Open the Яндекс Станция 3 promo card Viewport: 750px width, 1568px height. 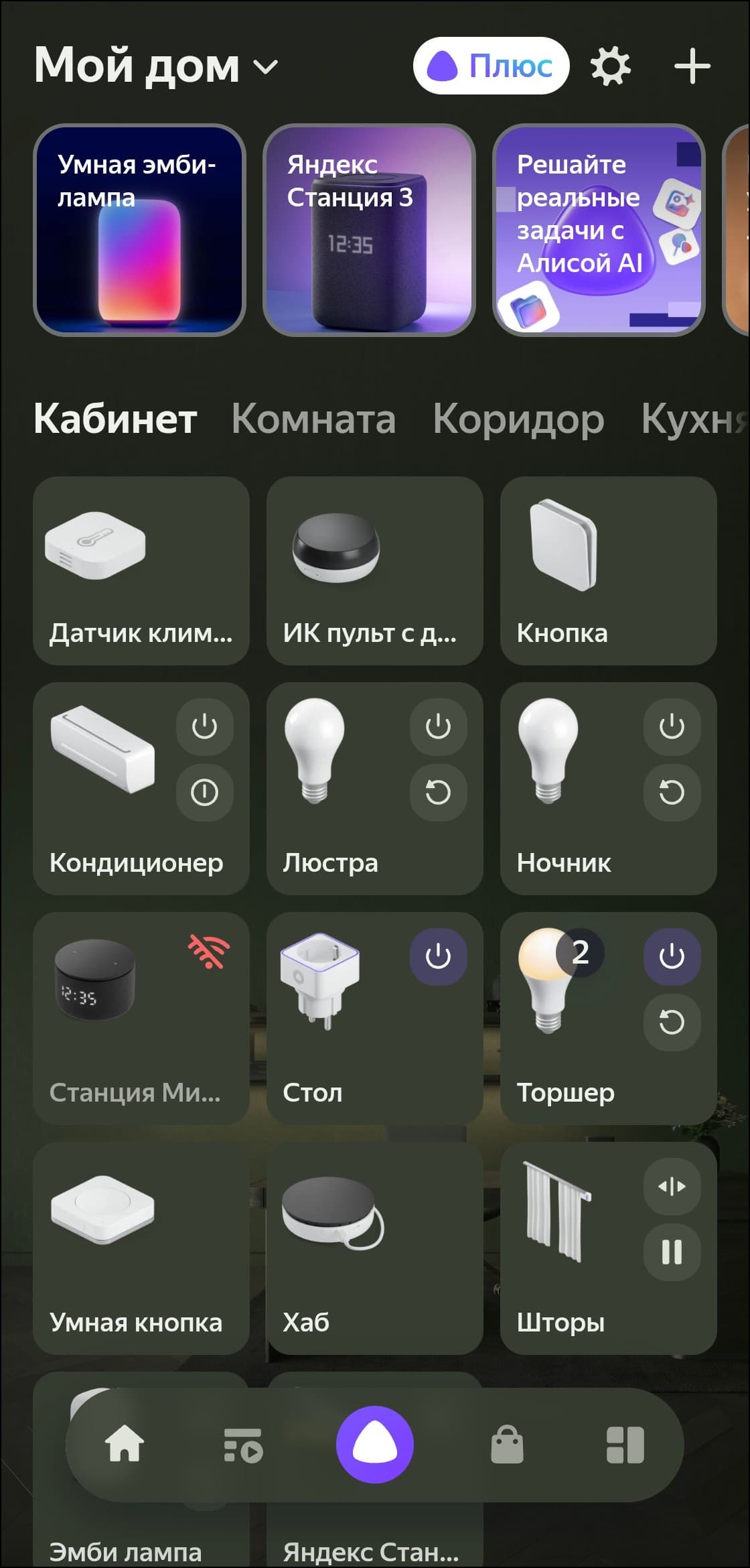[369, 230]
